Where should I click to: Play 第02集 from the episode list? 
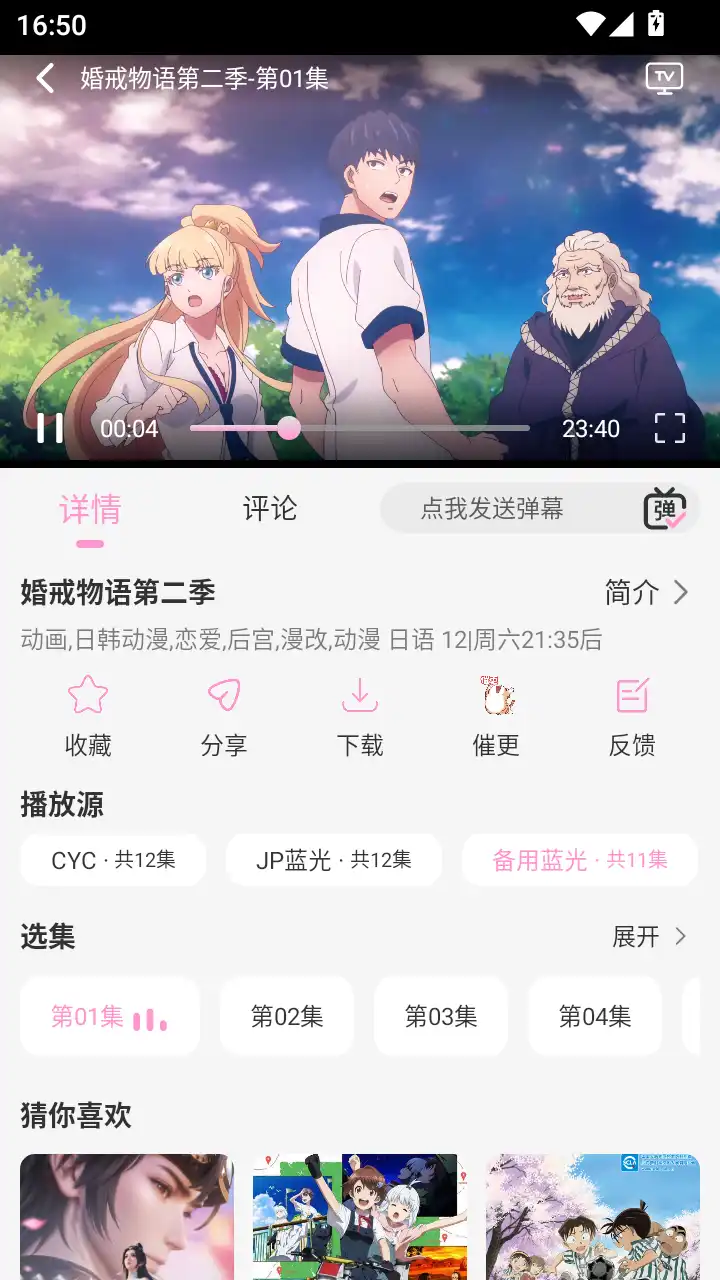click(x=287, y=1015)
